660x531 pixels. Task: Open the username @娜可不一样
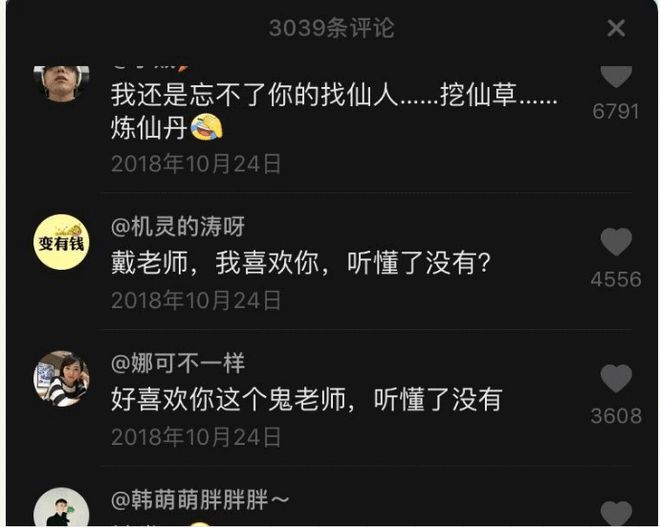(177, 363)
